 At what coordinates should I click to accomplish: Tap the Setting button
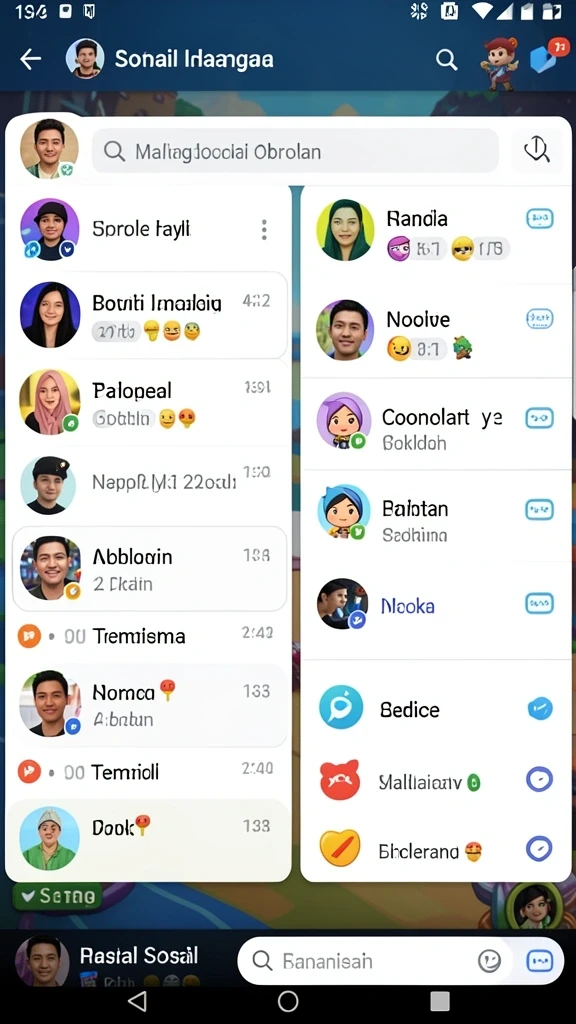tap(57, 896)
